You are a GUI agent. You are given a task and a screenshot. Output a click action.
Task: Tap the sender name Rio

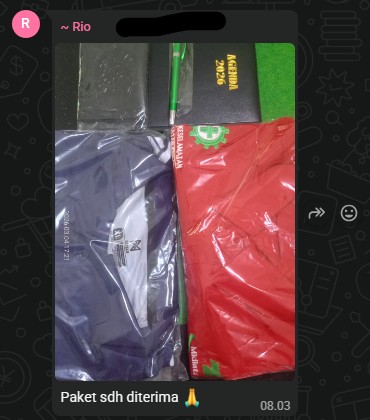[75, 27]
